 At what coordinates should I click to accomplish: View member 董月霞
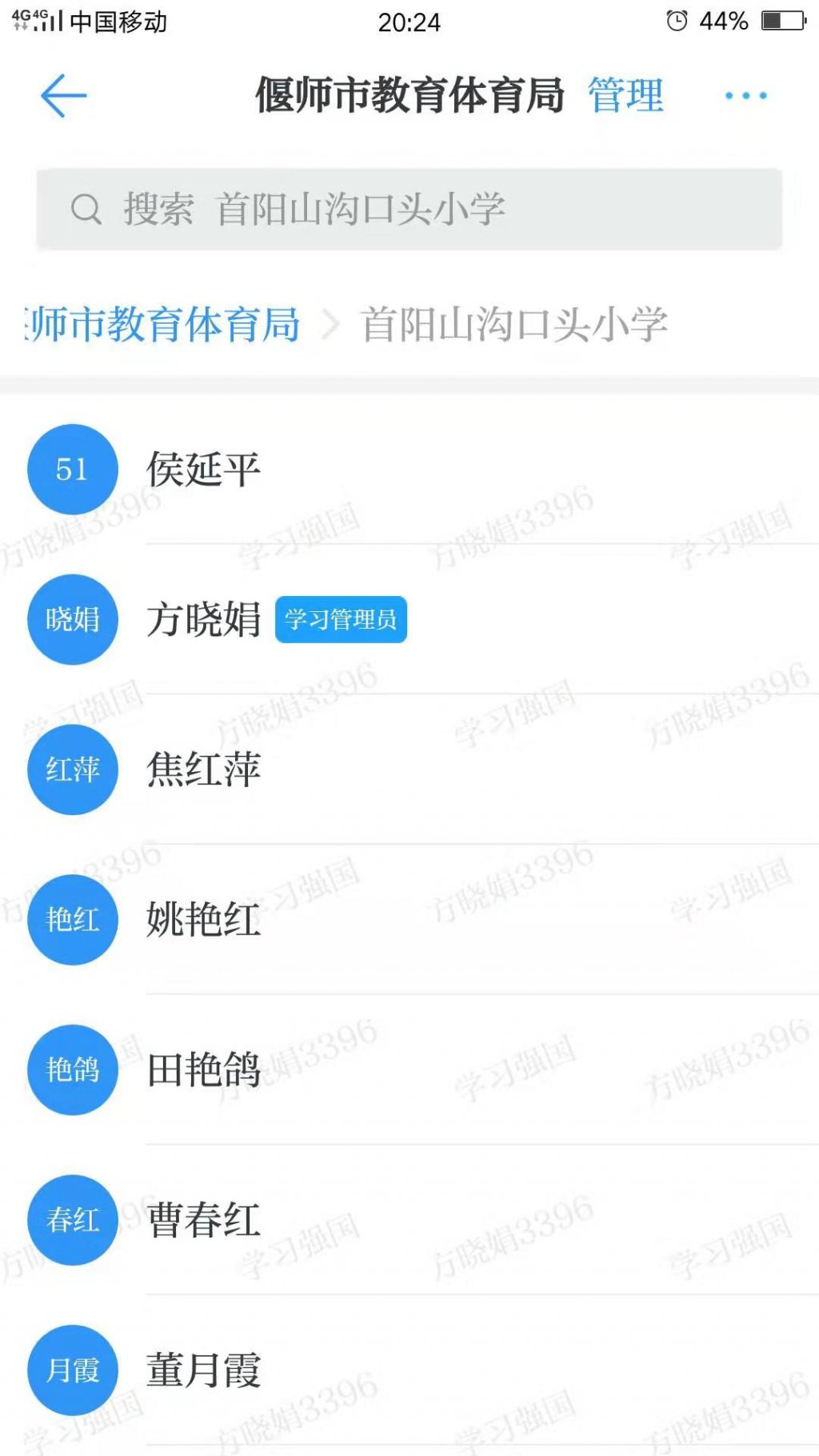tap(203, 1370)
